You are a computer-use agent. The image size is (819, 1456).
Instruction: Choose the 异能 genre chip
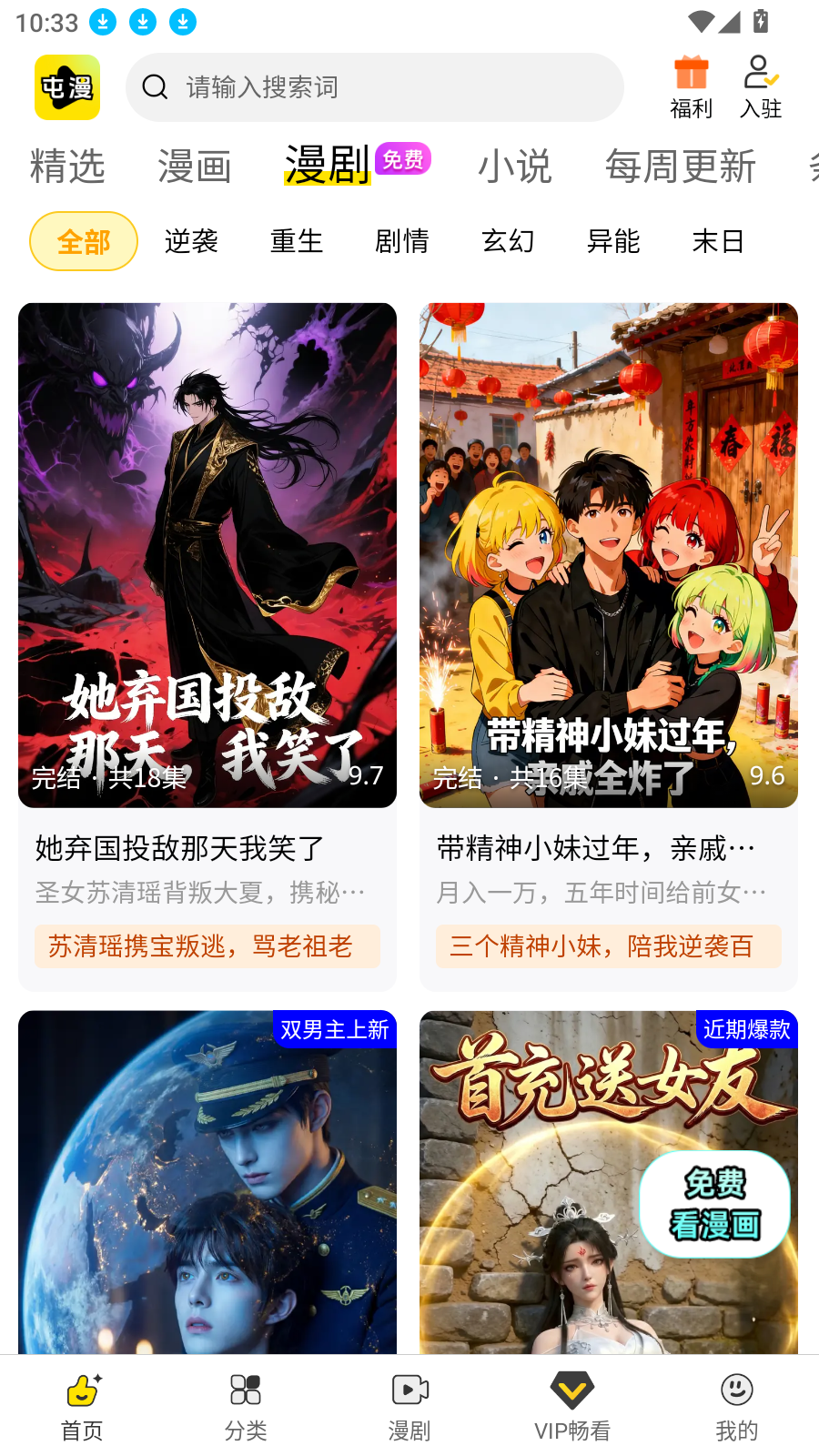pyautogui.click(x=613, y=241)
